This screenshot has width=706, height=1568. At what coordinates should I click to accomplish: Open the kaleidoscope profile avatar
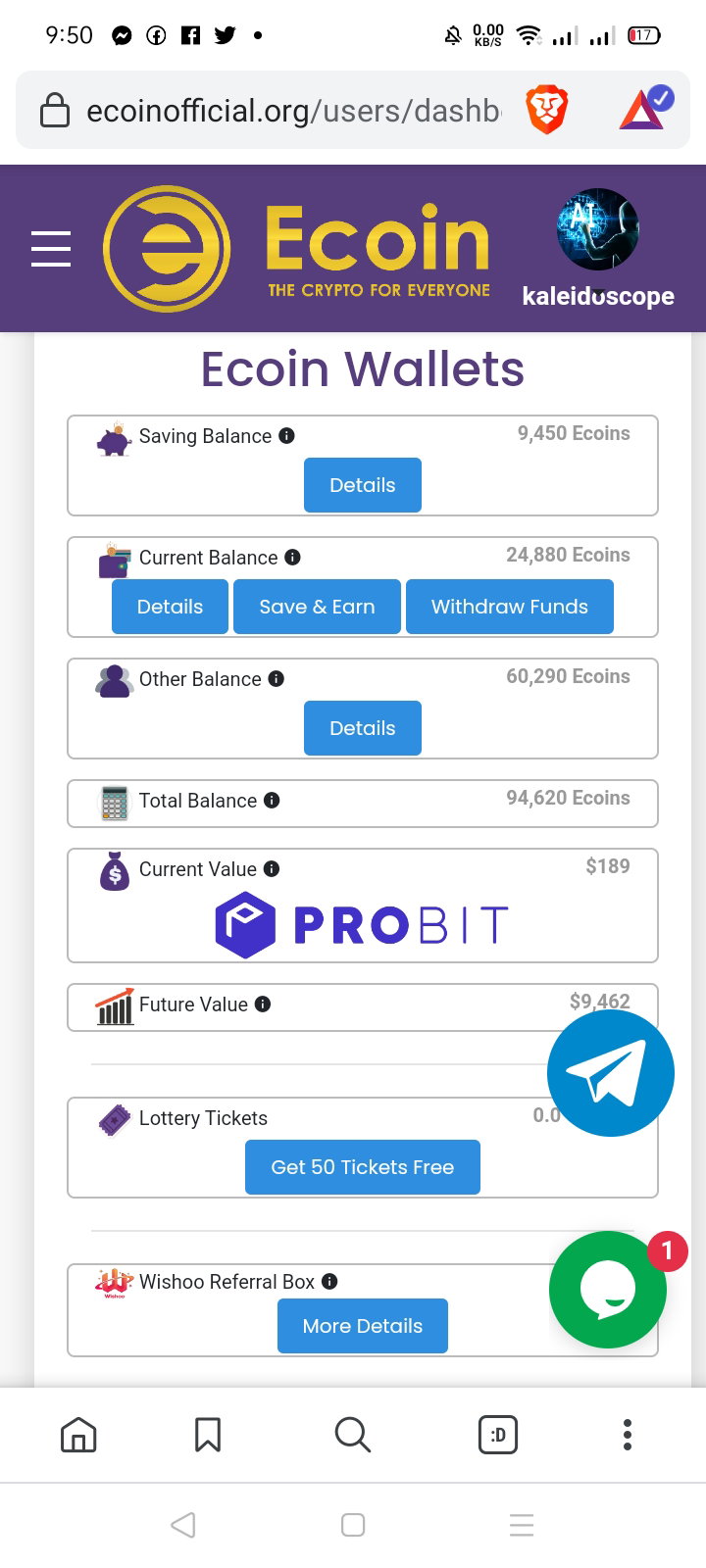(598, 230)
